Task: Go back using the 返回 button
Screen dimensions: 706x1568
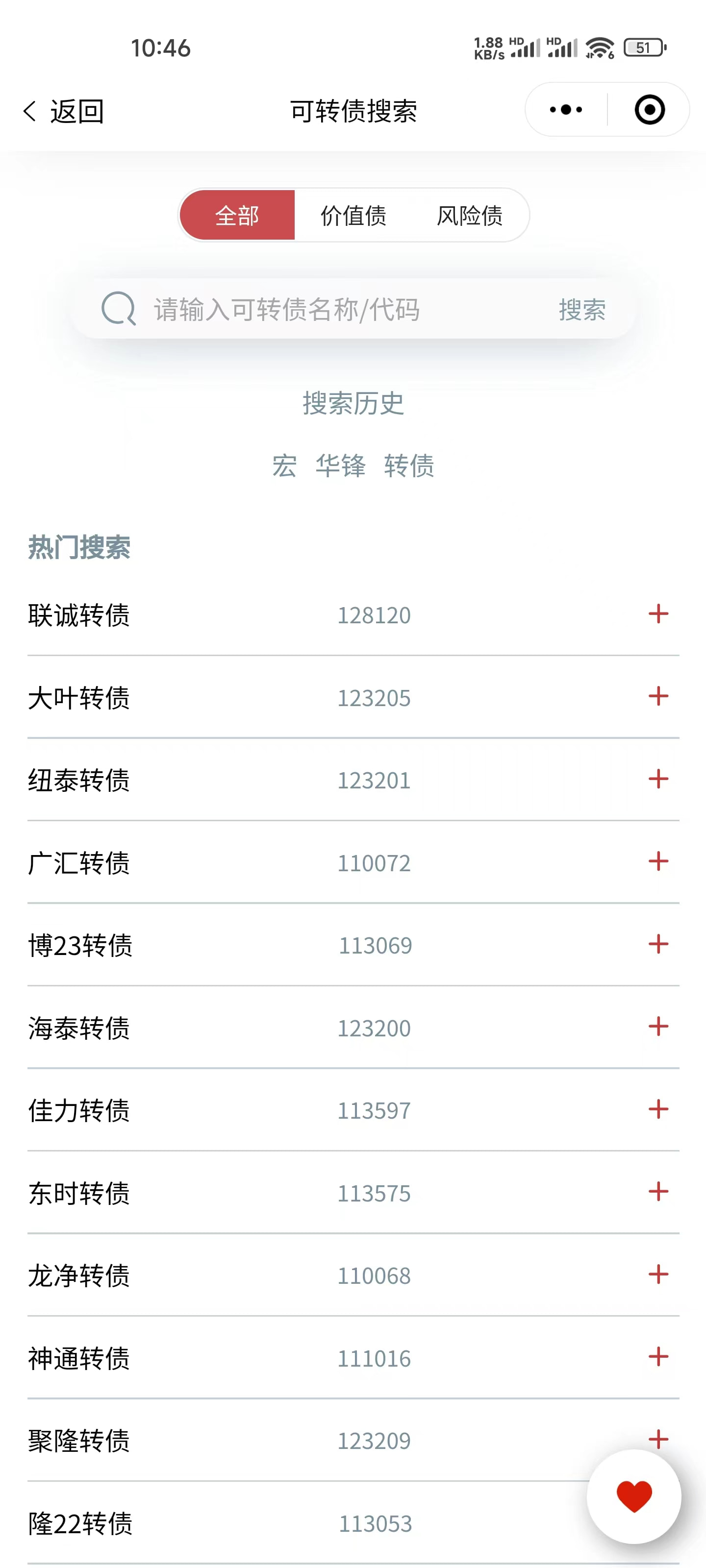Action: tap(63, 111)
